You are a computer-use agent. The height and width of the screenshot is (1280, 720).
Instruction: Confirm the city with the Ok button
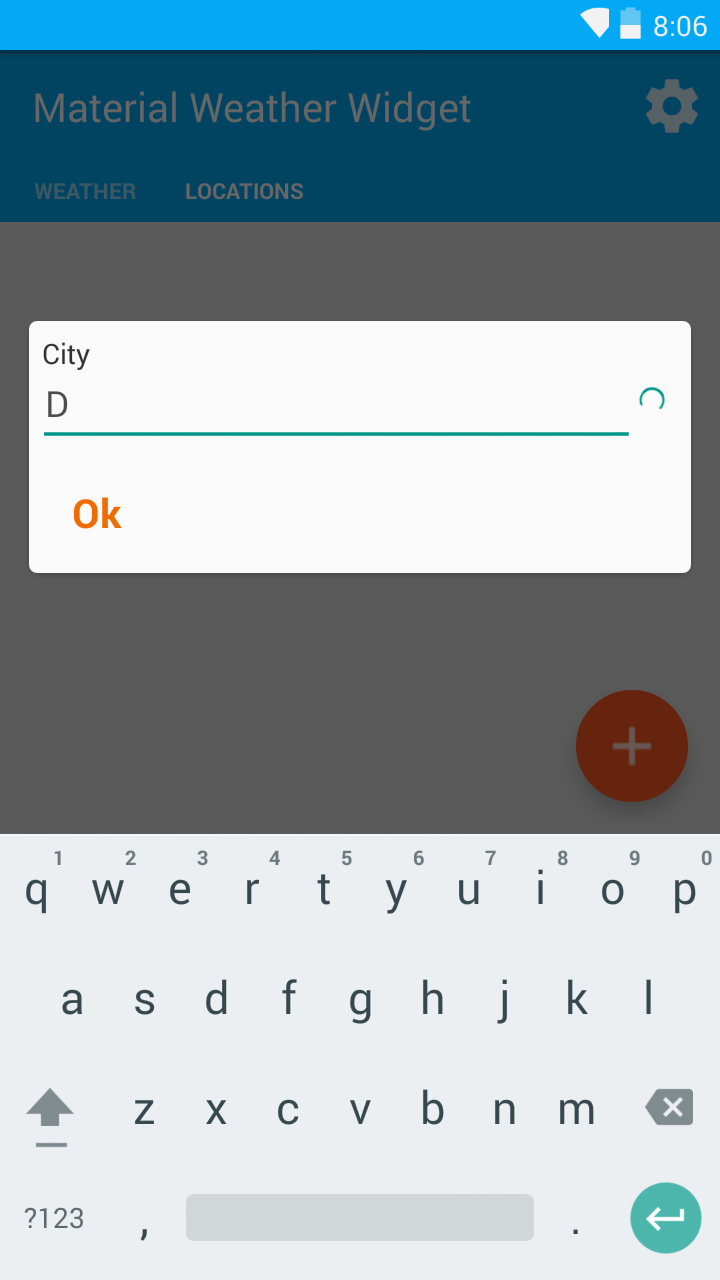pos(97,514)
